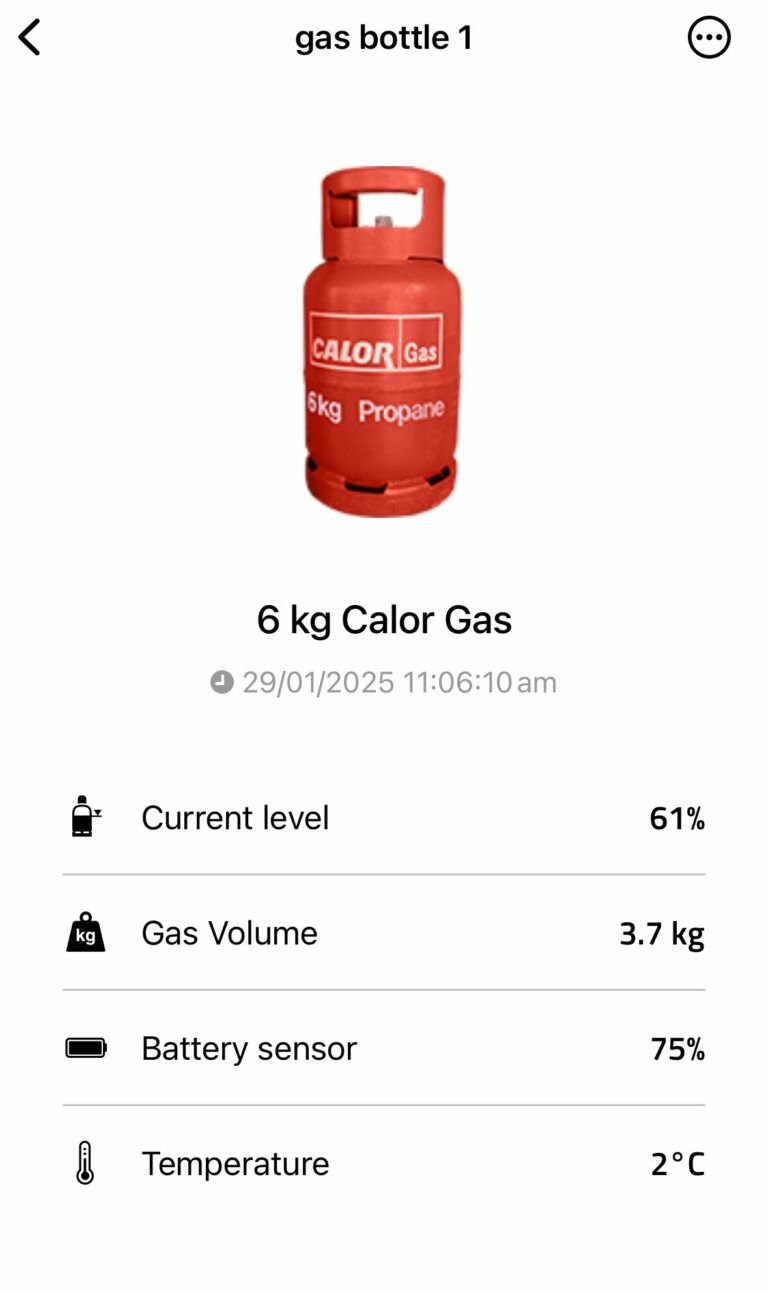Click the clock icon next to the timestamp
The width and height of the screenshot is (768, 1293).
(x=222, y=682)
